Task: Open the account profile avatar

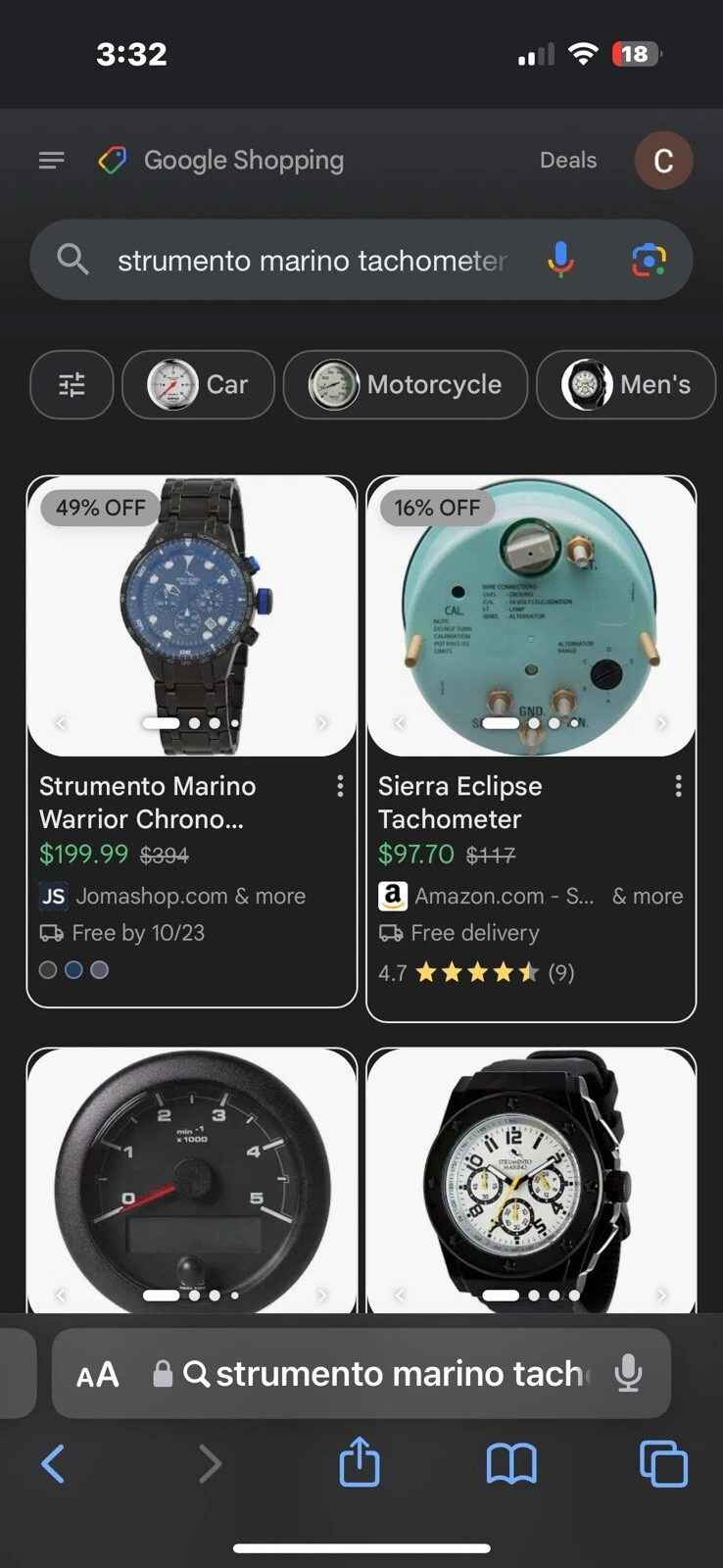Action: click(x=663, y=161)
